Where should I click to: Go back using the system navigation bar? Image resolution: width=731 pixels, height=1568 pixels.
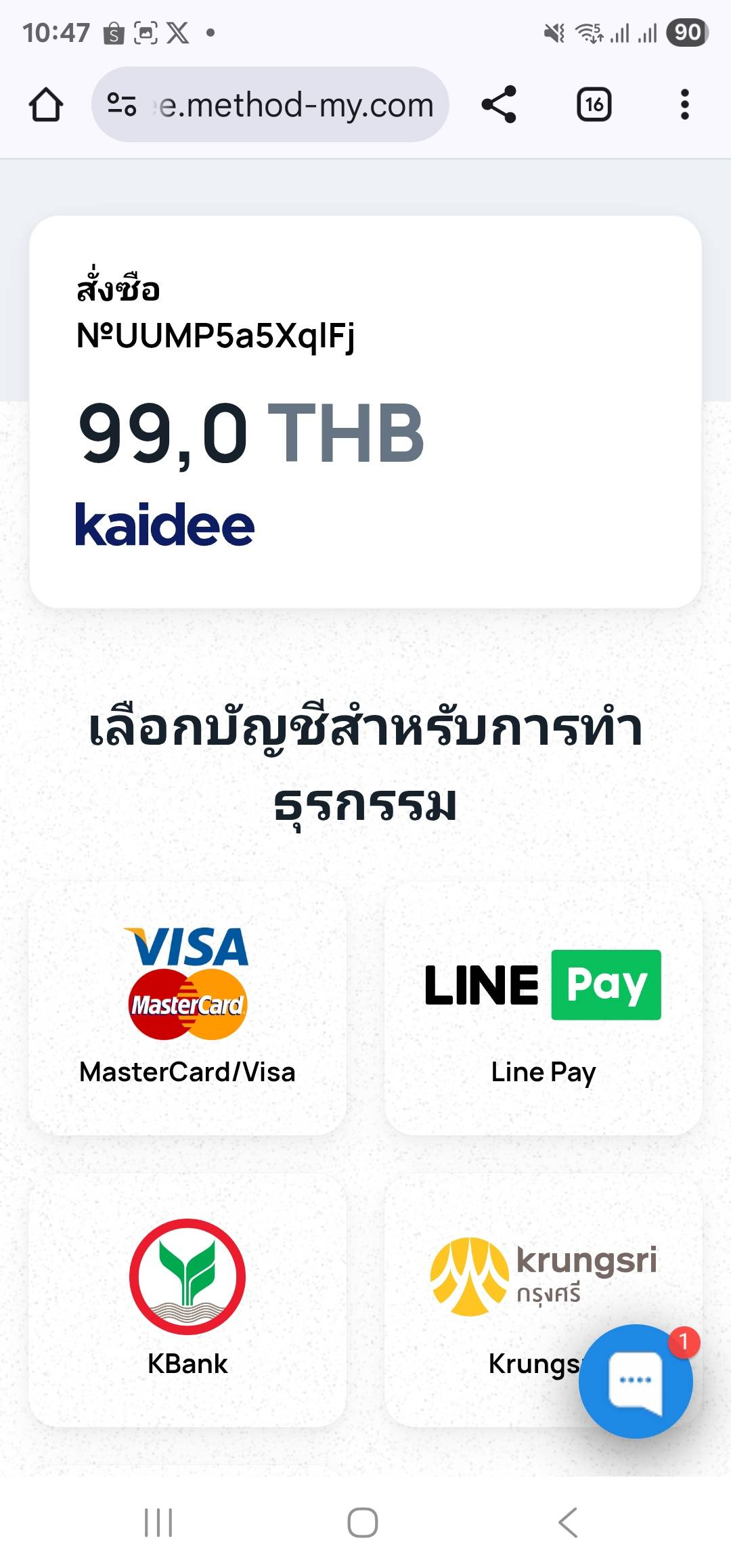568,1523
